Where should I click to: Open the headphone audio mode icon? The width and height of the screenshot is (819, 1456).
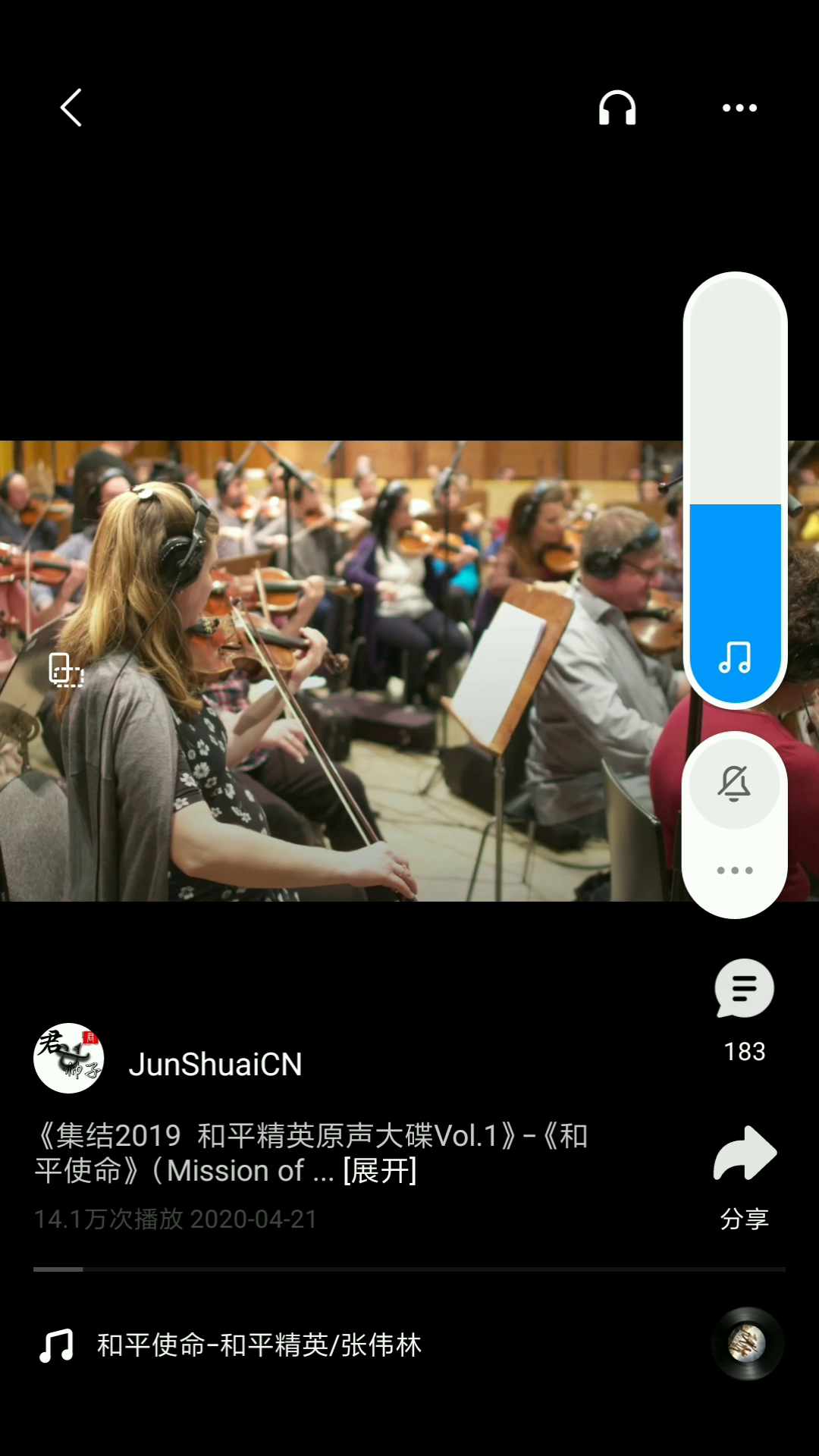pyautogui.click(x=617, y=108)
